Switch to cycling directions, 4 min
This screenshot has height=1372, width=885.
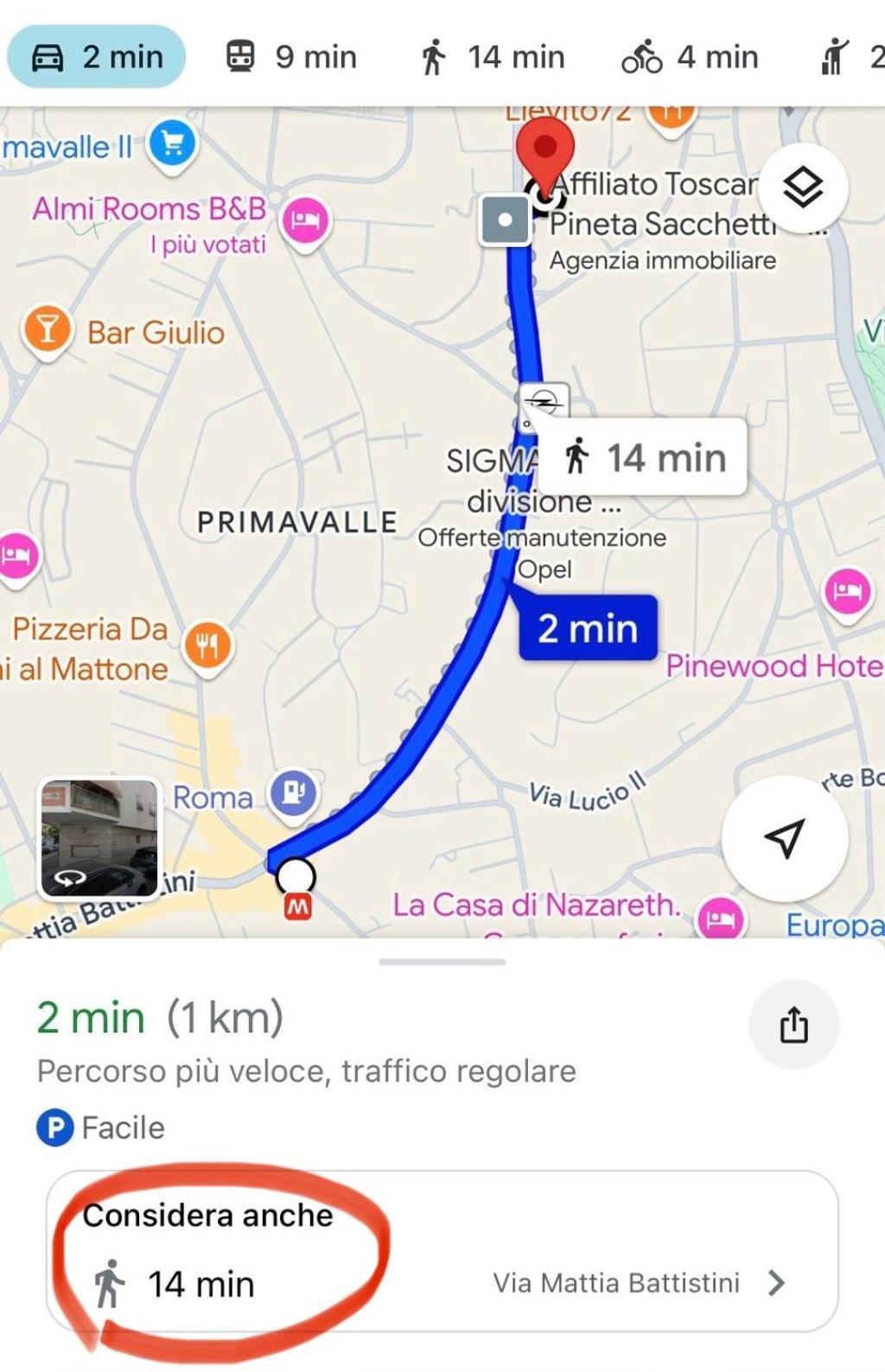[x=690, y=57]
